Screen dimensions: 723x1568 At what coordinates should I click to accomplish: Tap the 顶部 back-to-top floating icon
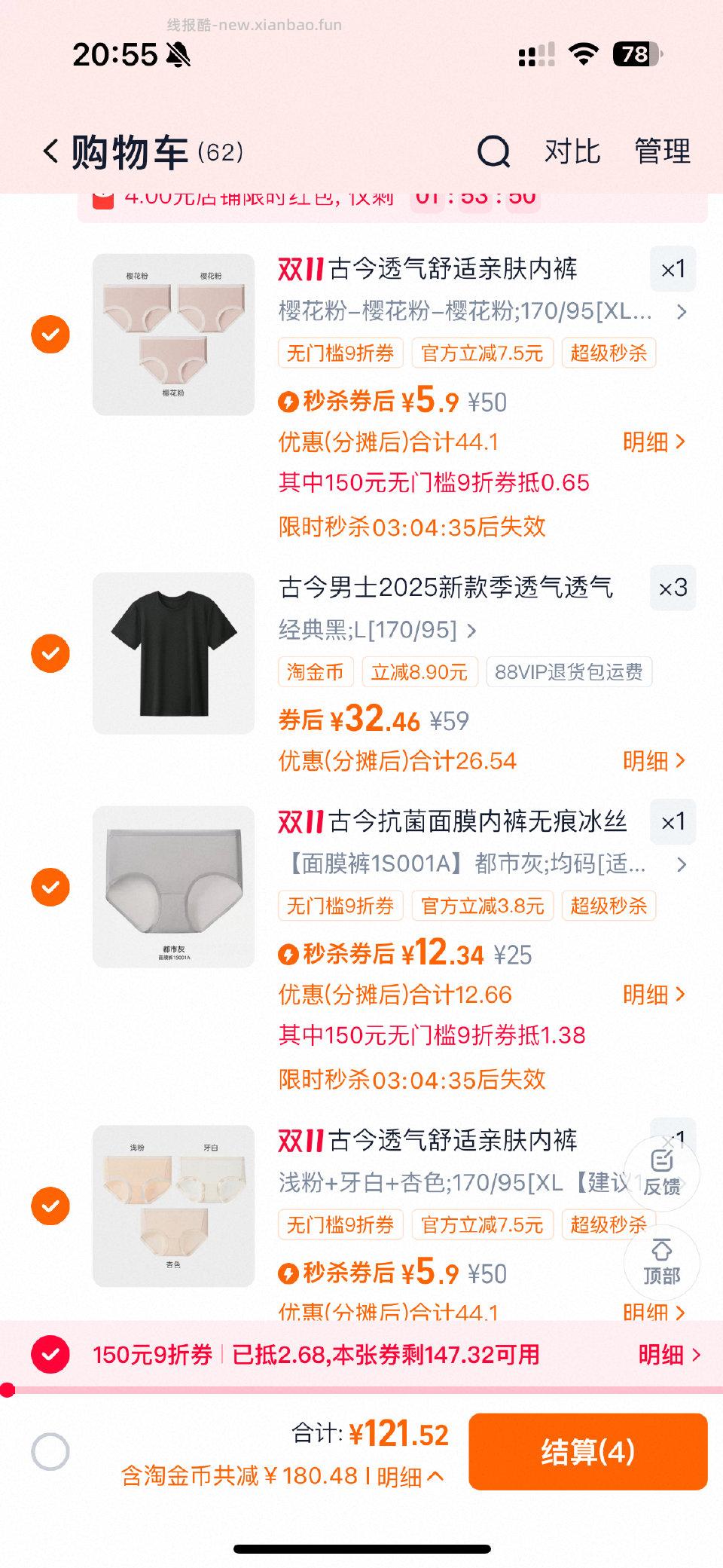660,1262
